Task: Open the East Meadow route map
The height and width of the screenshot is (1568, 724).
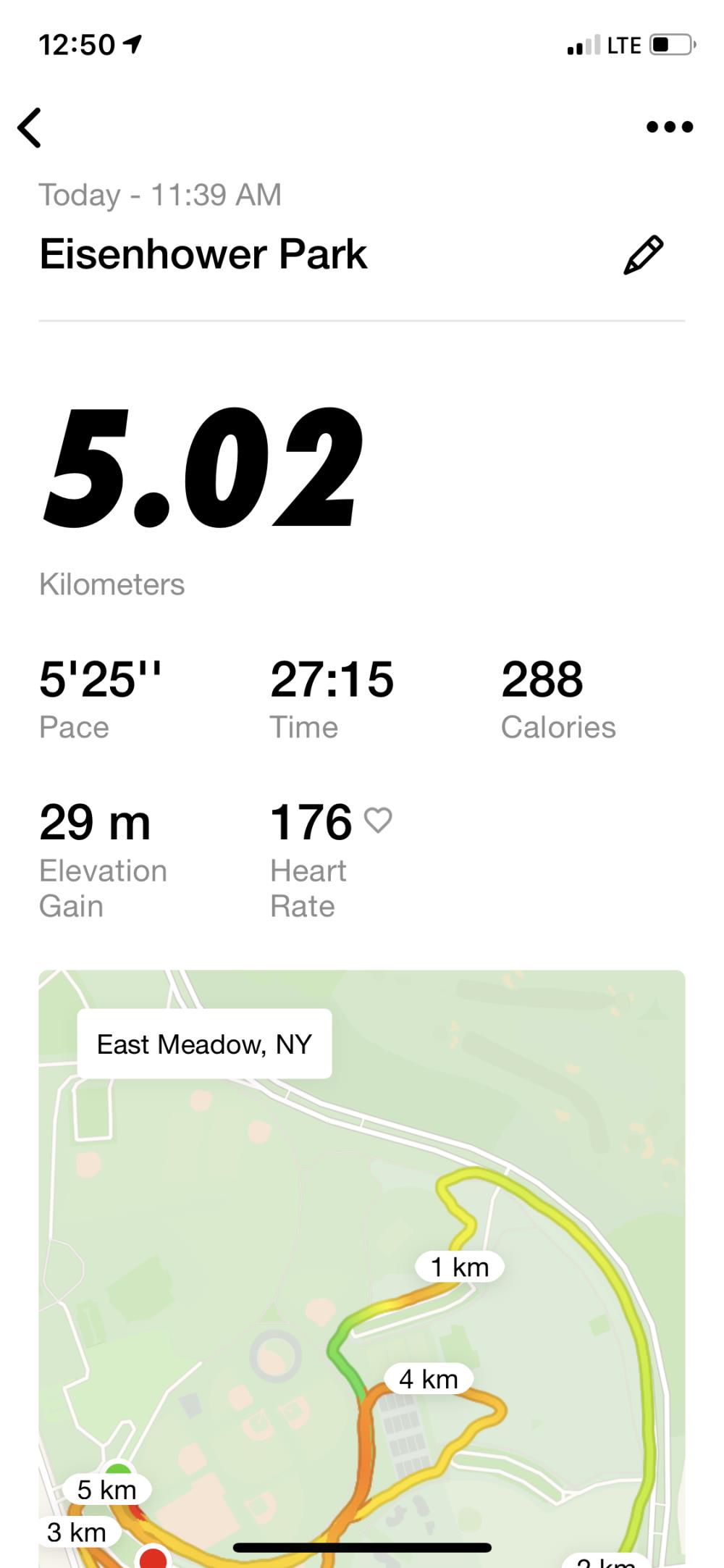Action: [x=362, y=1267]
